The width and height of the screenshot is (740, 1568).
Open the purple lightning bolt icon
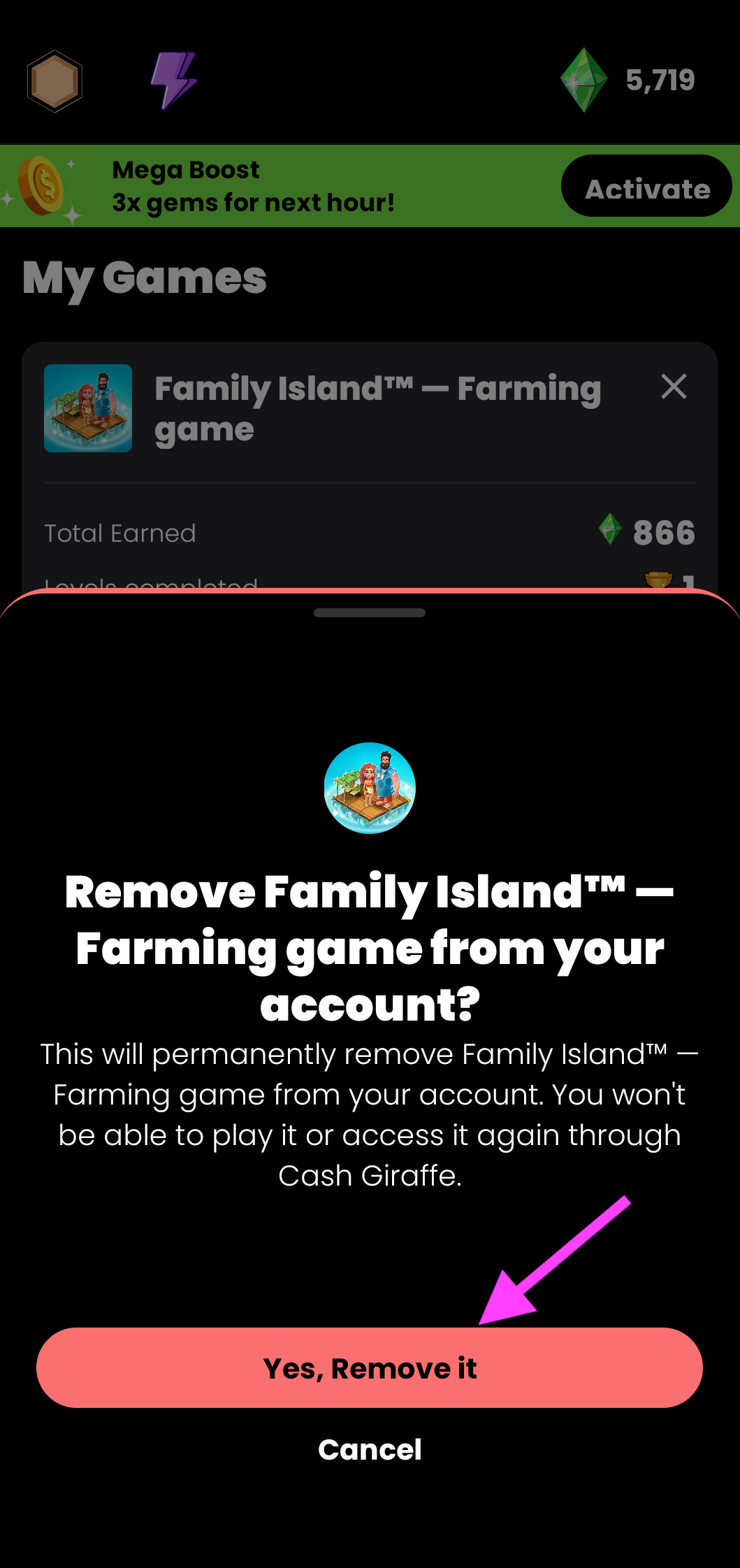pos(174,81)
